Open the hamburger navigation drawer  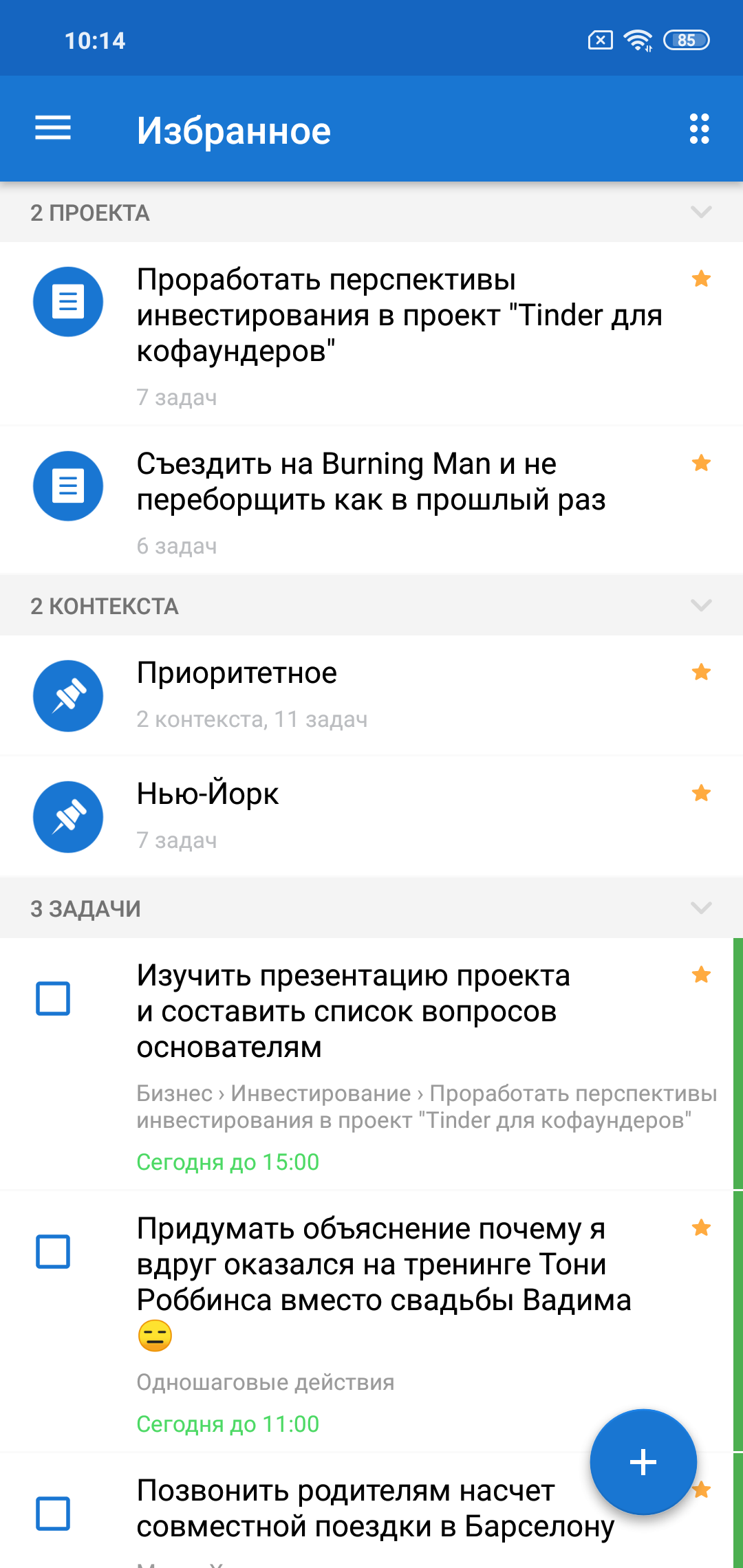[x=53, y=129]
